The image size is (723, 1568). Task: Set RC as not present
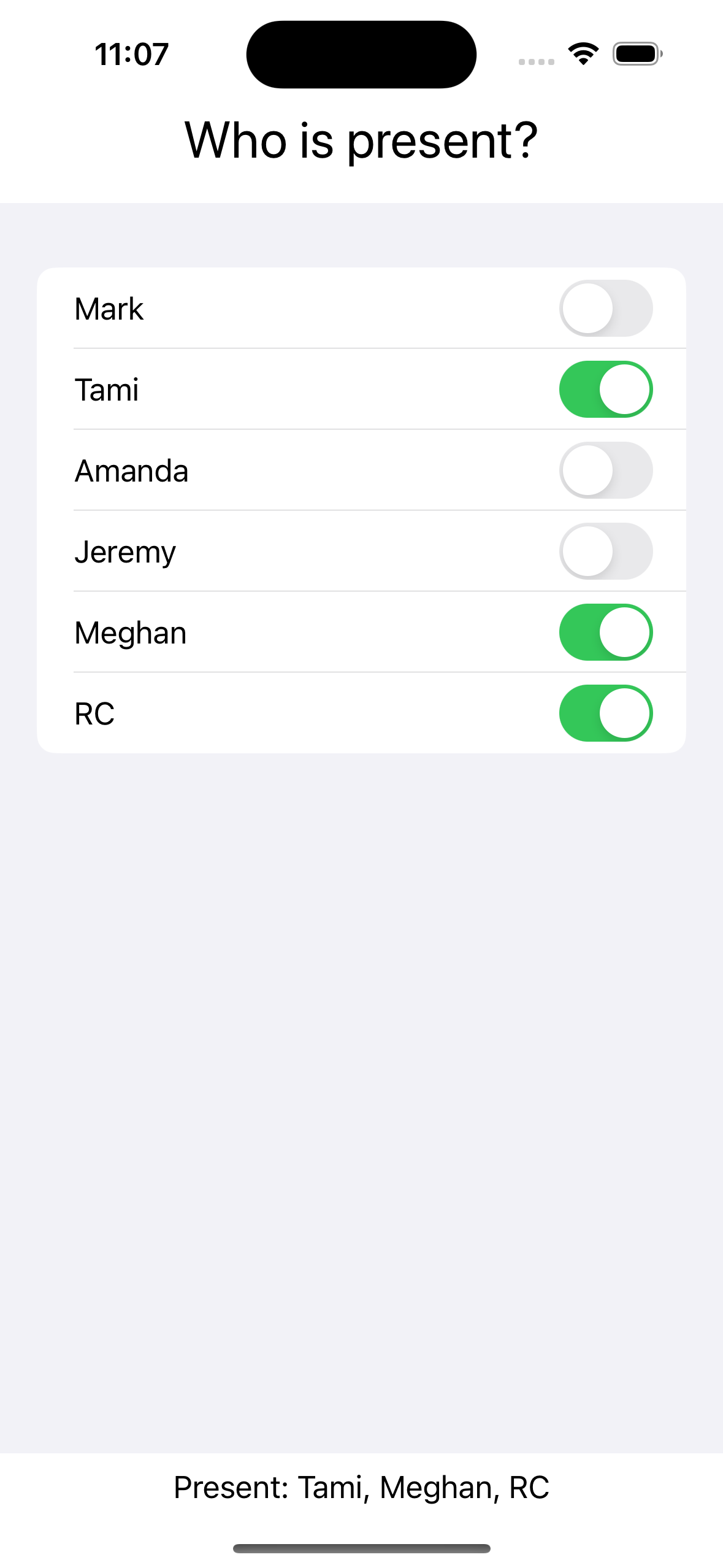pyautogui.click(x=605, y=713)
